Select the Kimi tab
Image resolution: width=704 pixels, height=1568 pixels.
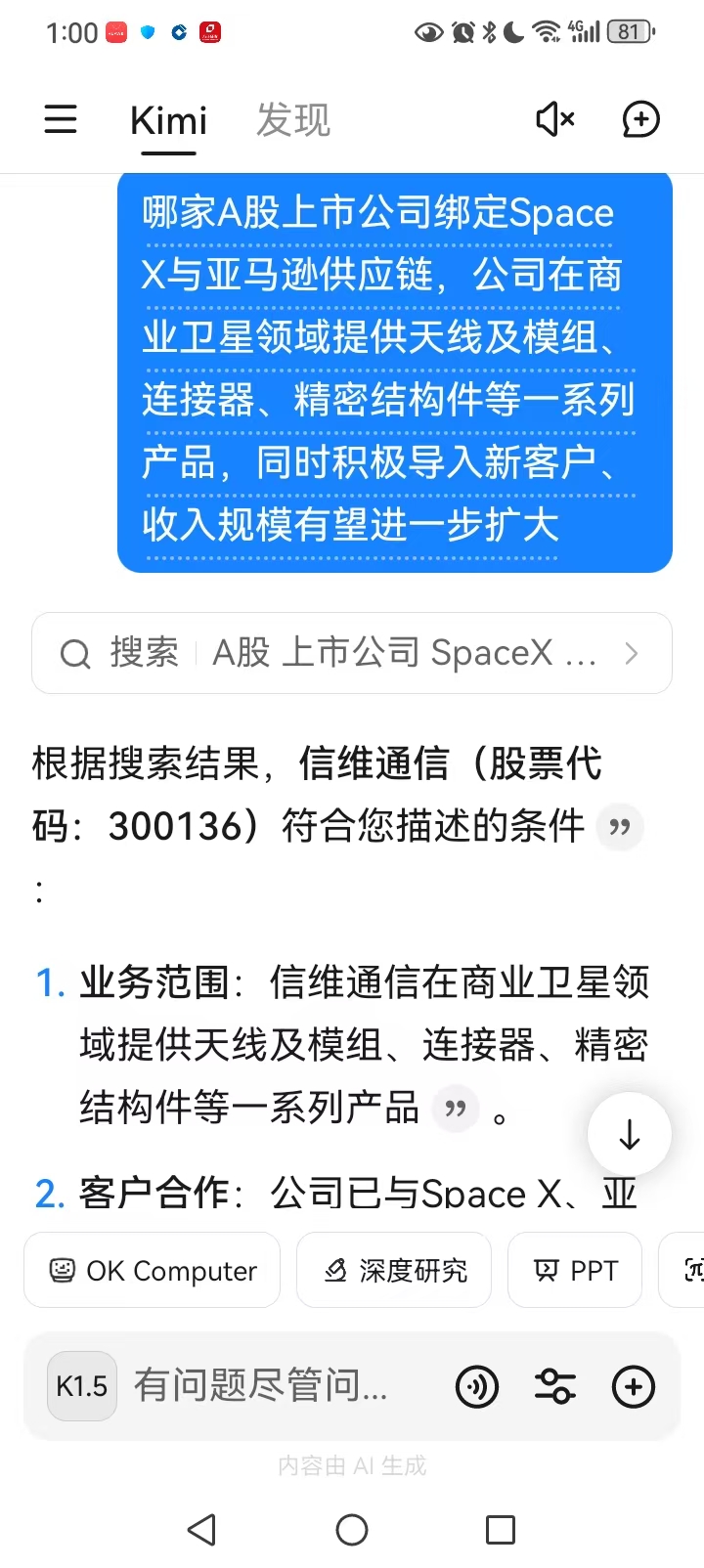[168, 119]
